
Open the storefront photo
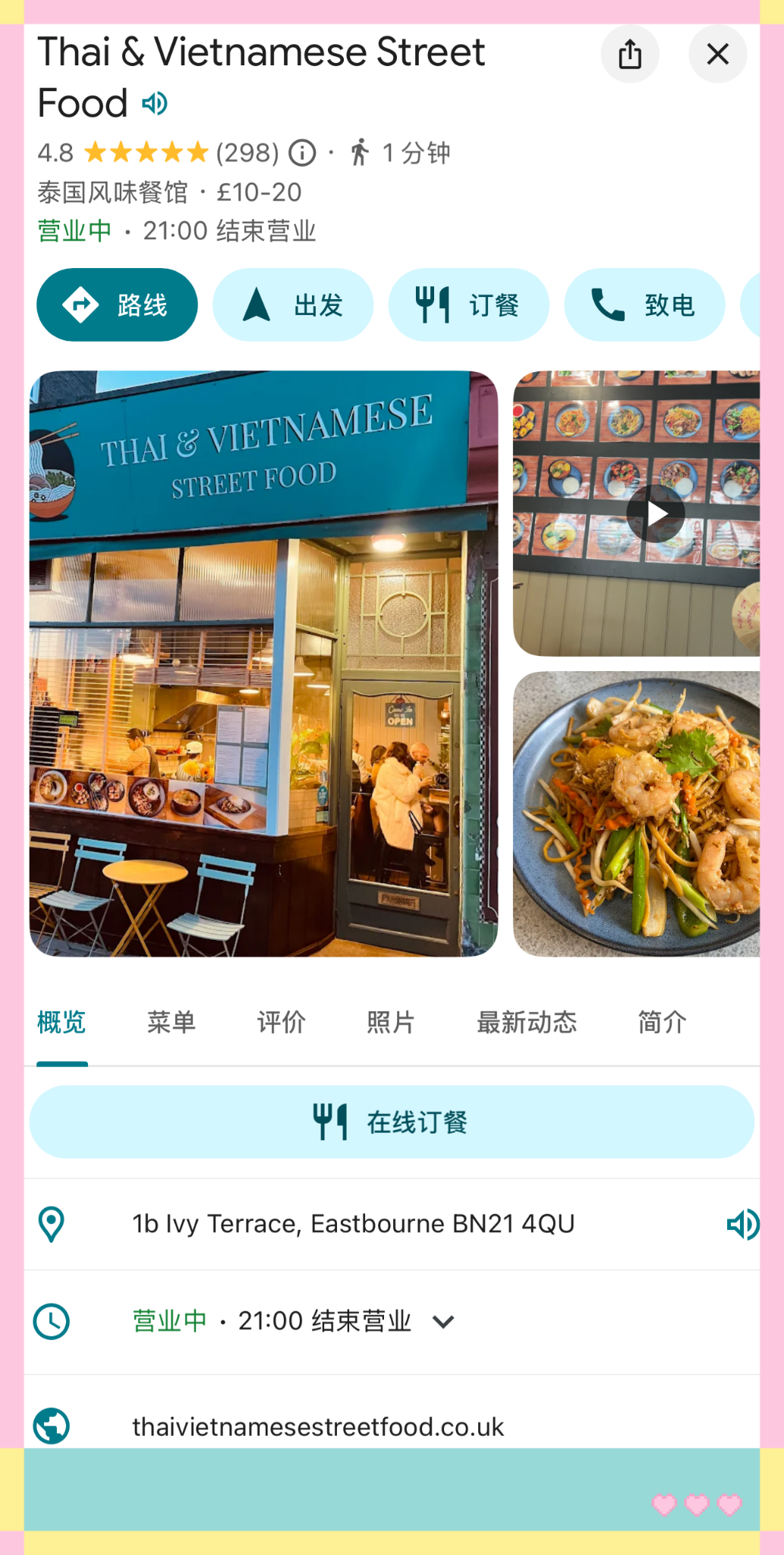coord(263,663)
